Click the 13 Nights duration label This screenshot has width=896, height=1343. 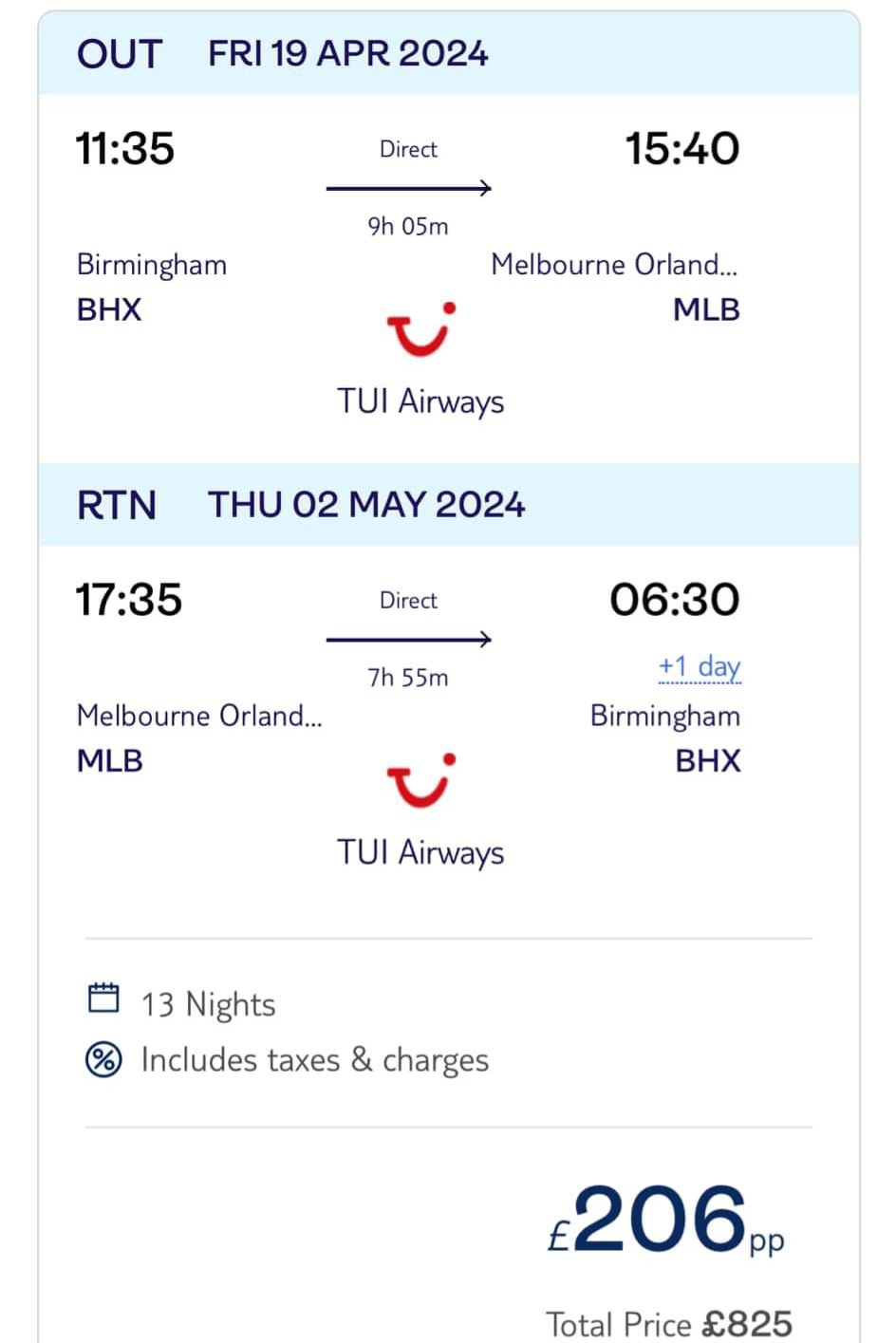pyautogui.click(x=208, y=1003)
